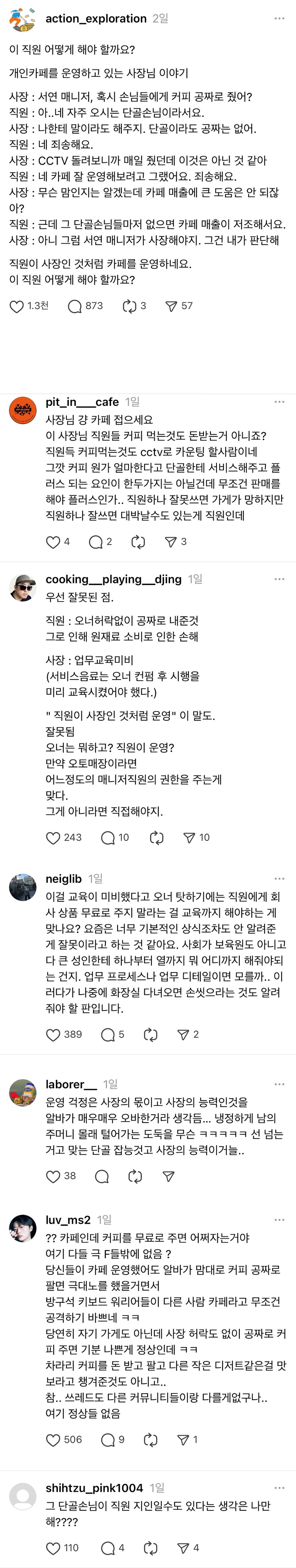This screenshot has height=1568, width=296.
Task: Reply to cooking__playing__djing's comment
Action: coord(108,838)
